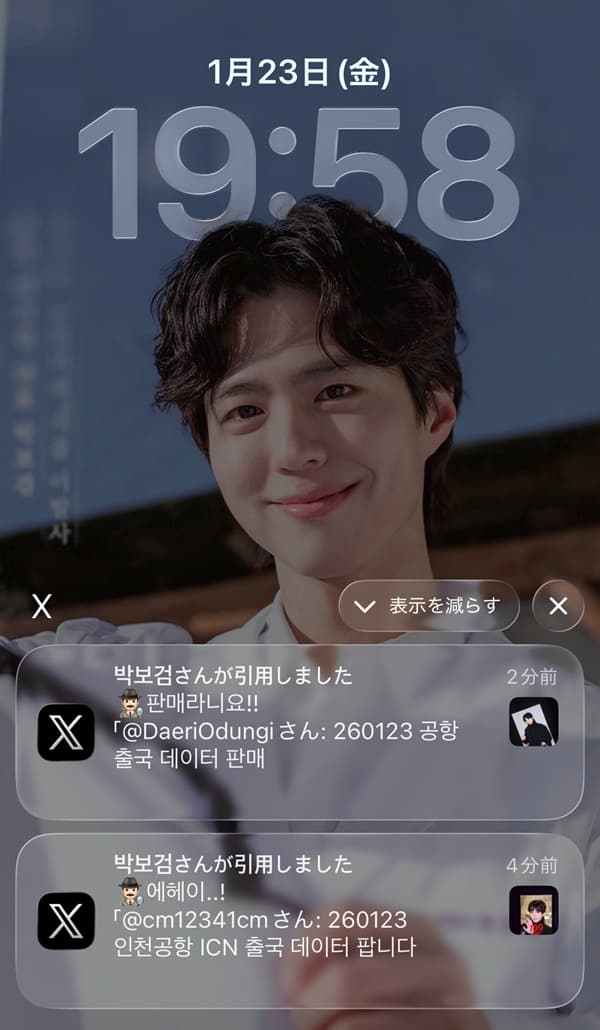Collapse notifications with 表示を減らす button

(x=429, y=606)
